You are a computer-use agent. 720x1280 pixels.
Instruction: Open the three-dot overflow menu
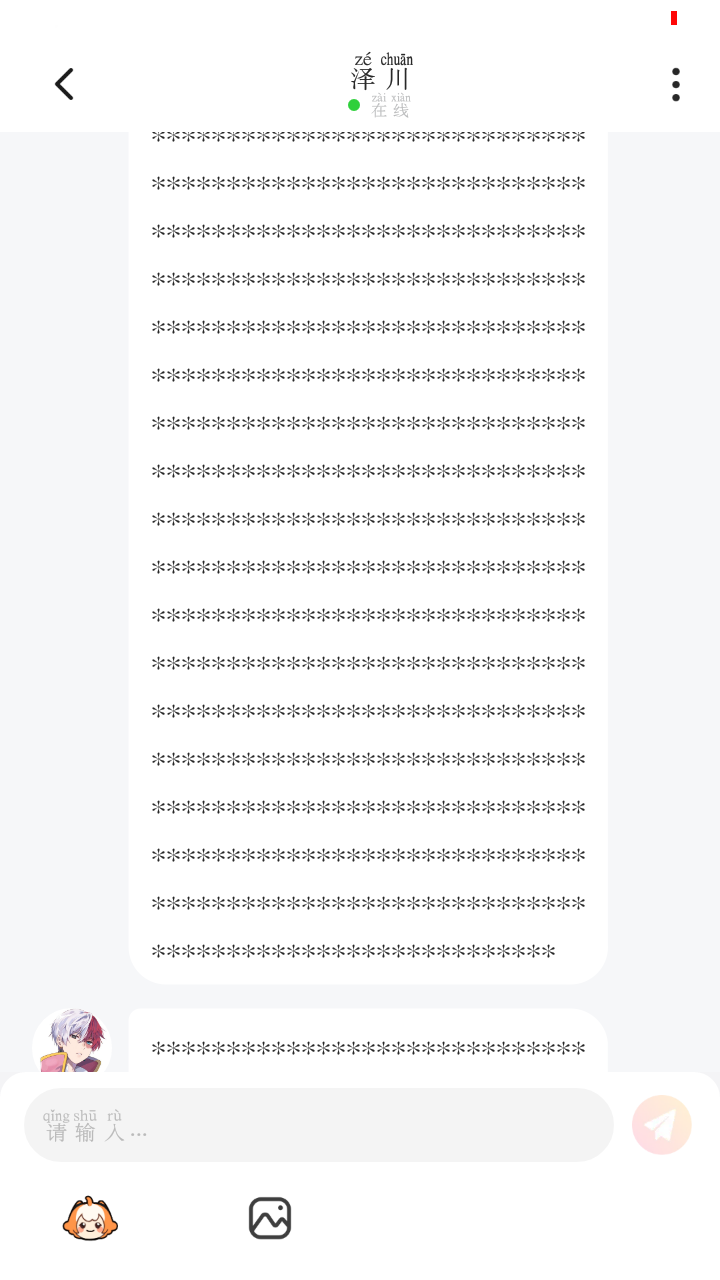tap(676, 85)
